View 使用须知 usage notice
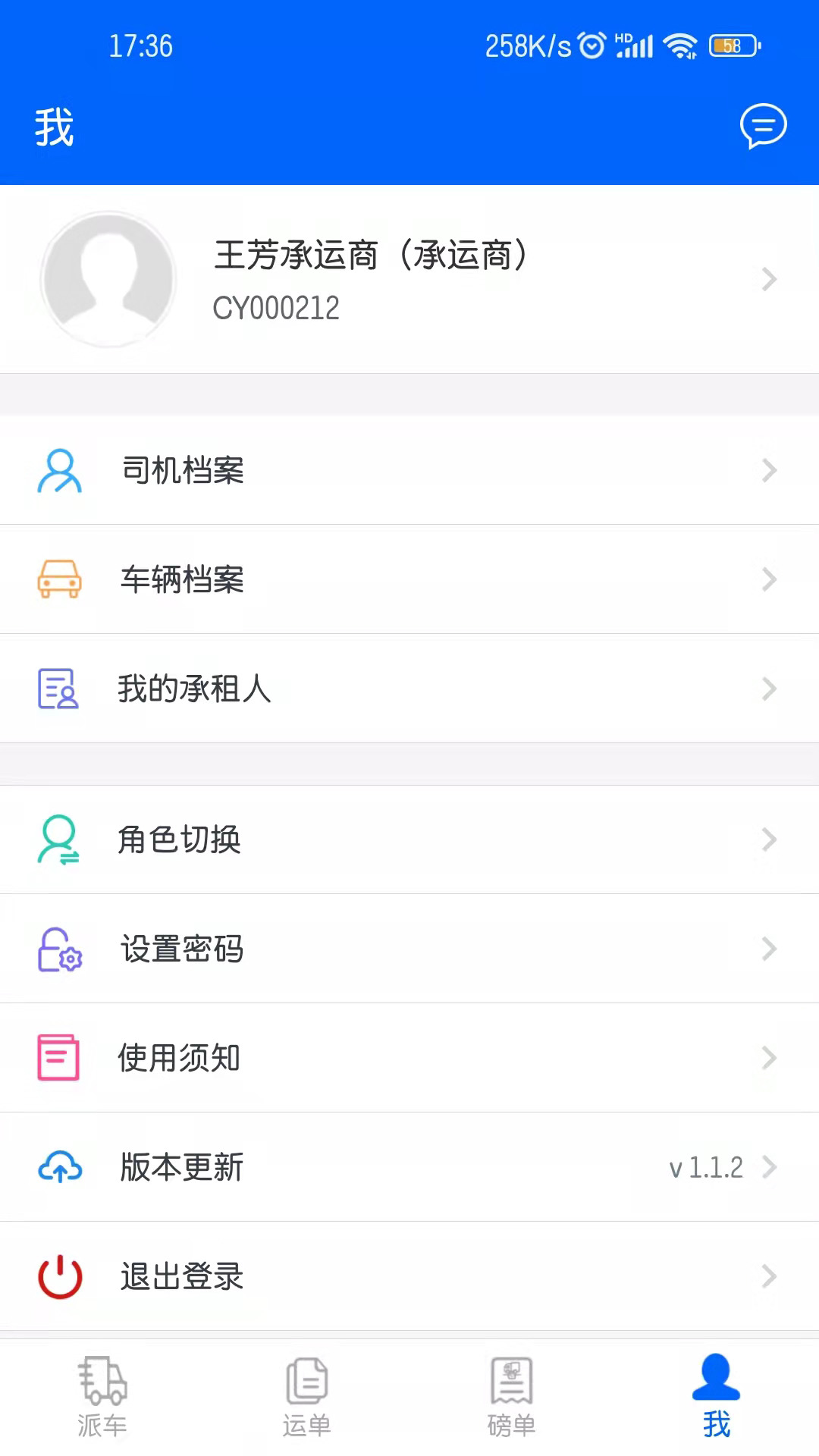Viewport: 819px width, 1456px height. point(409,1058)
